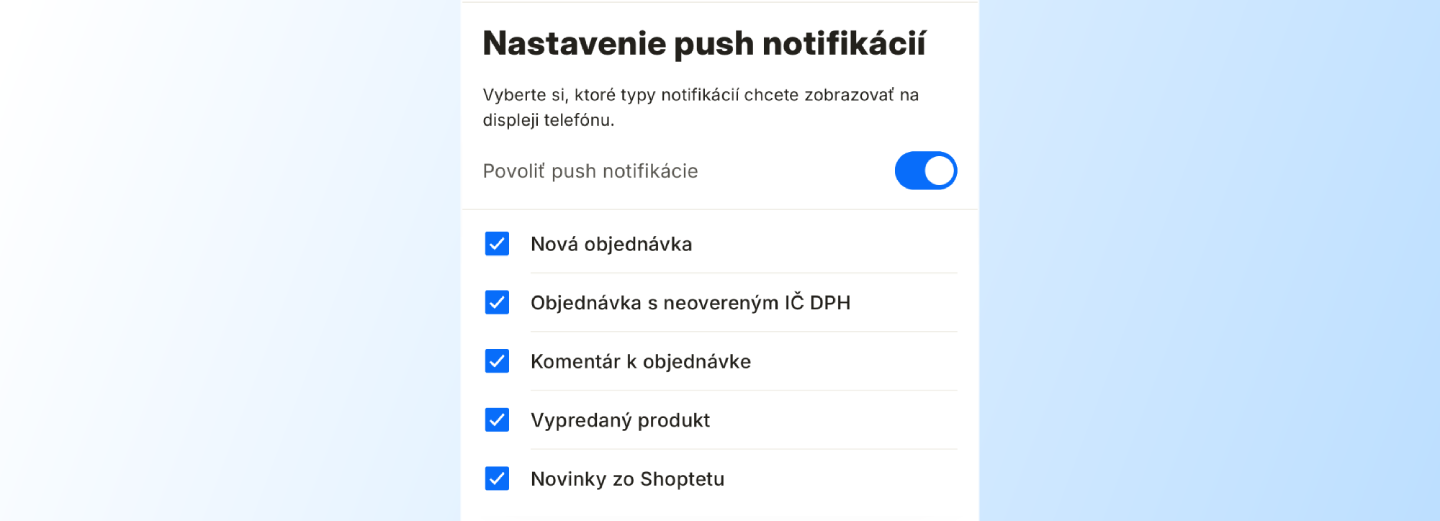Screen dimensions: 1440x521
Task: Uncheck the Nová objednávka checkbox
Action: point(497,244)
